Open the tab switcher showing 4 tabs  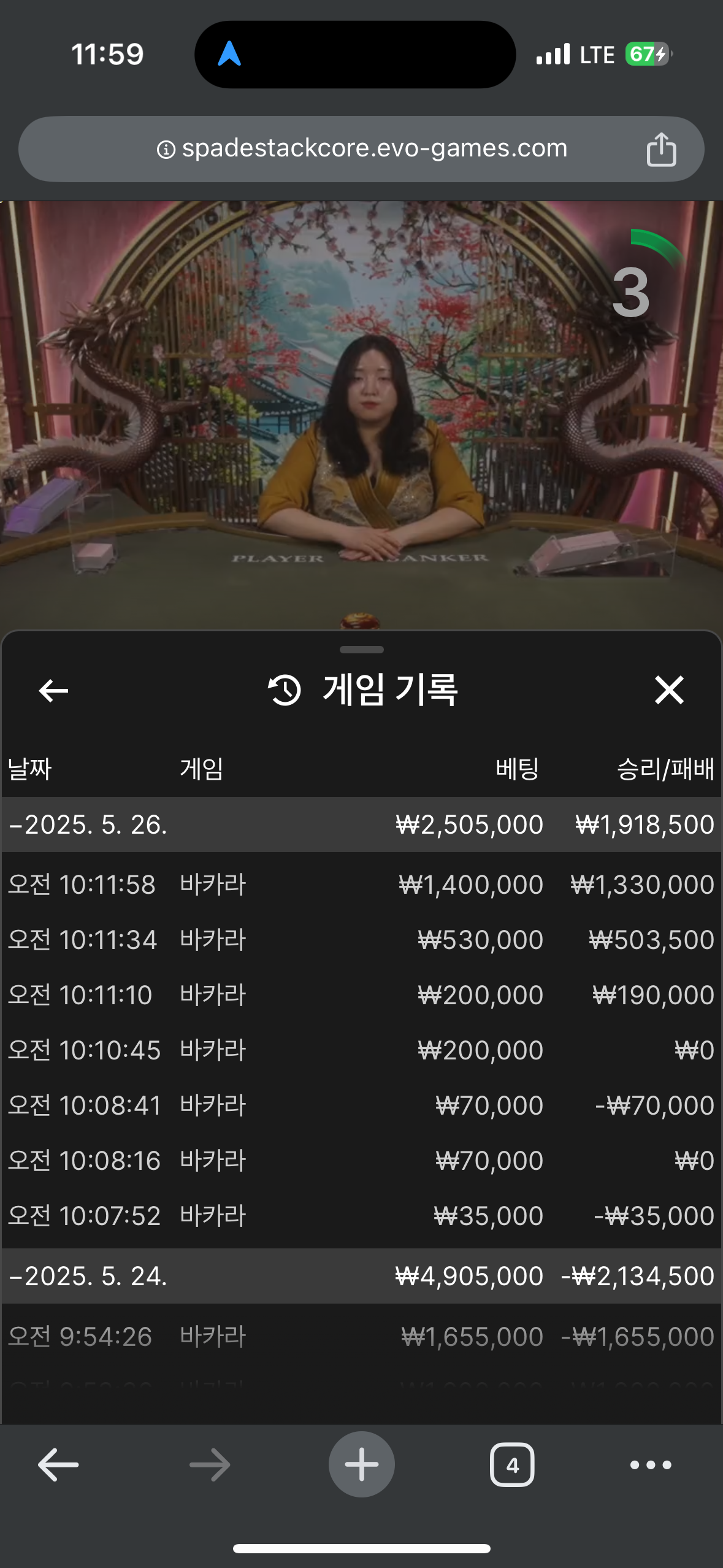coord(512,1465)
